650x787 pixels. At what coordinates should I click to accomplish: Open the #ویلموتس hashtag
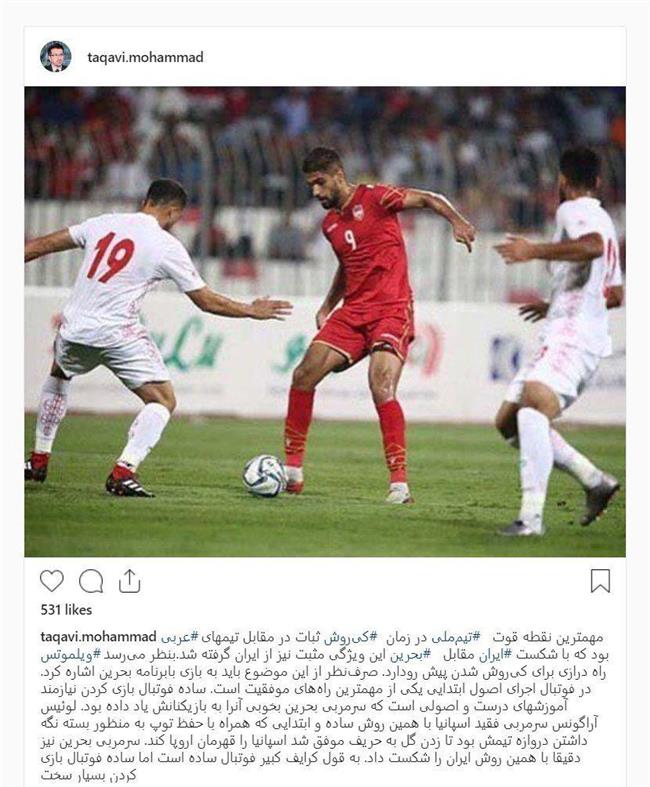(71, 654)
